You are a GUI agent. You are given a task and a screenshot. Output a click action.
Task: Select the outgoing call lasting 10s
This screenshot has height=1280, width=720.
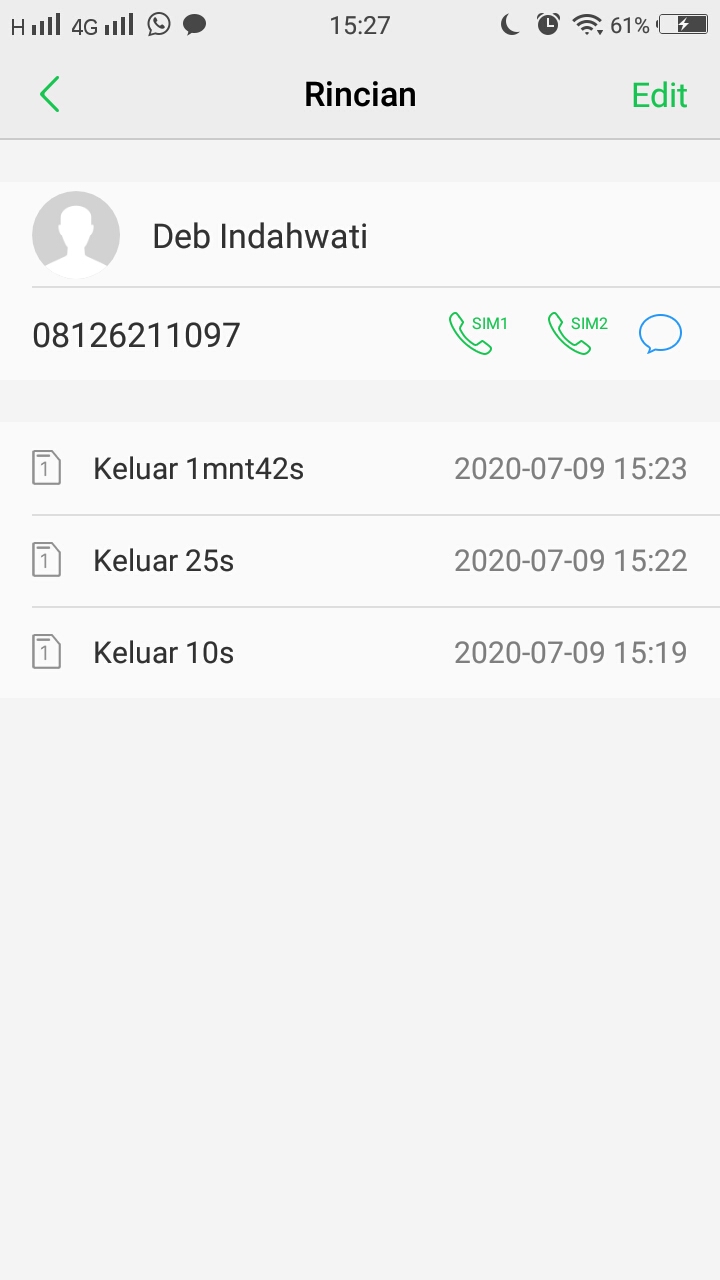360,653
